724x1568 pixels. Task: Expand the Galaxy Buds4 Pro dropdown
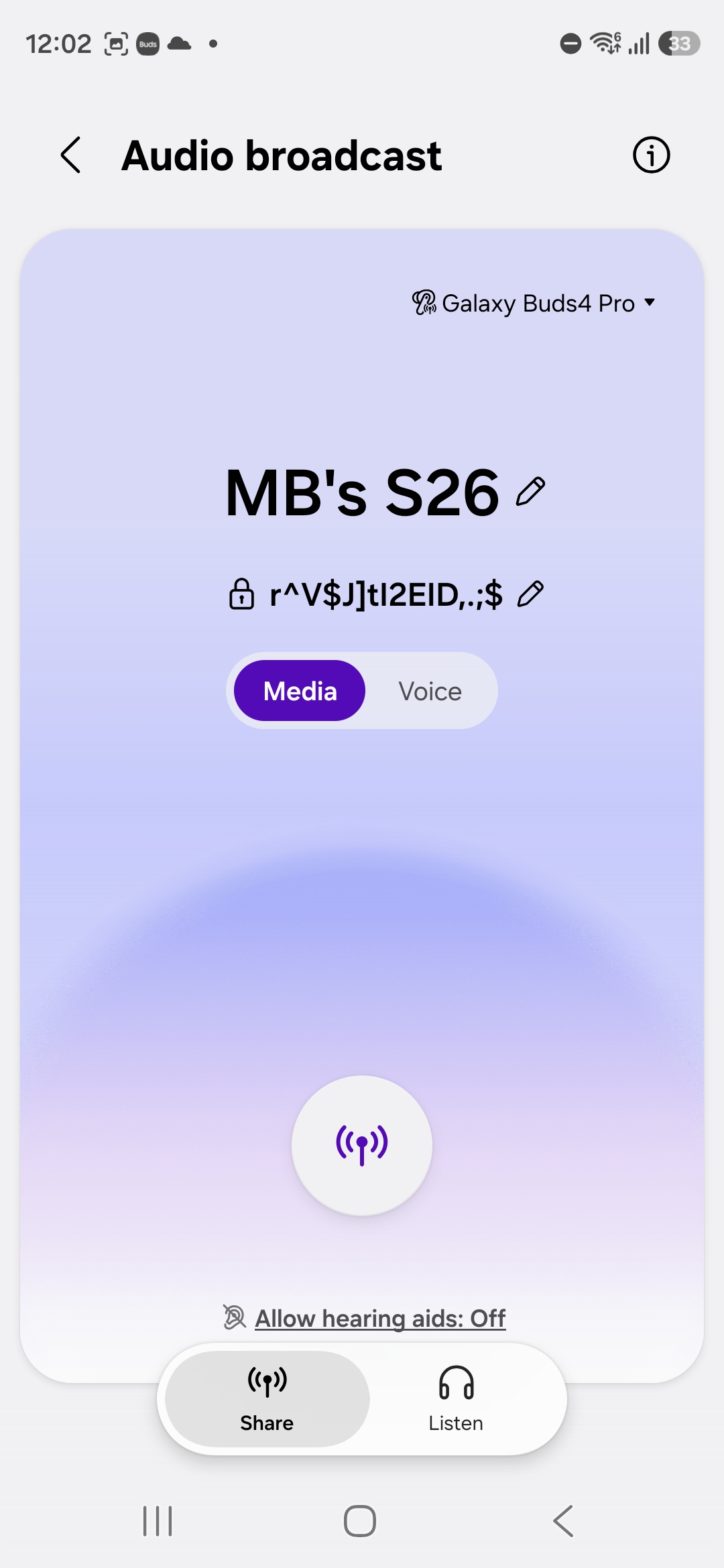point(534,304)
